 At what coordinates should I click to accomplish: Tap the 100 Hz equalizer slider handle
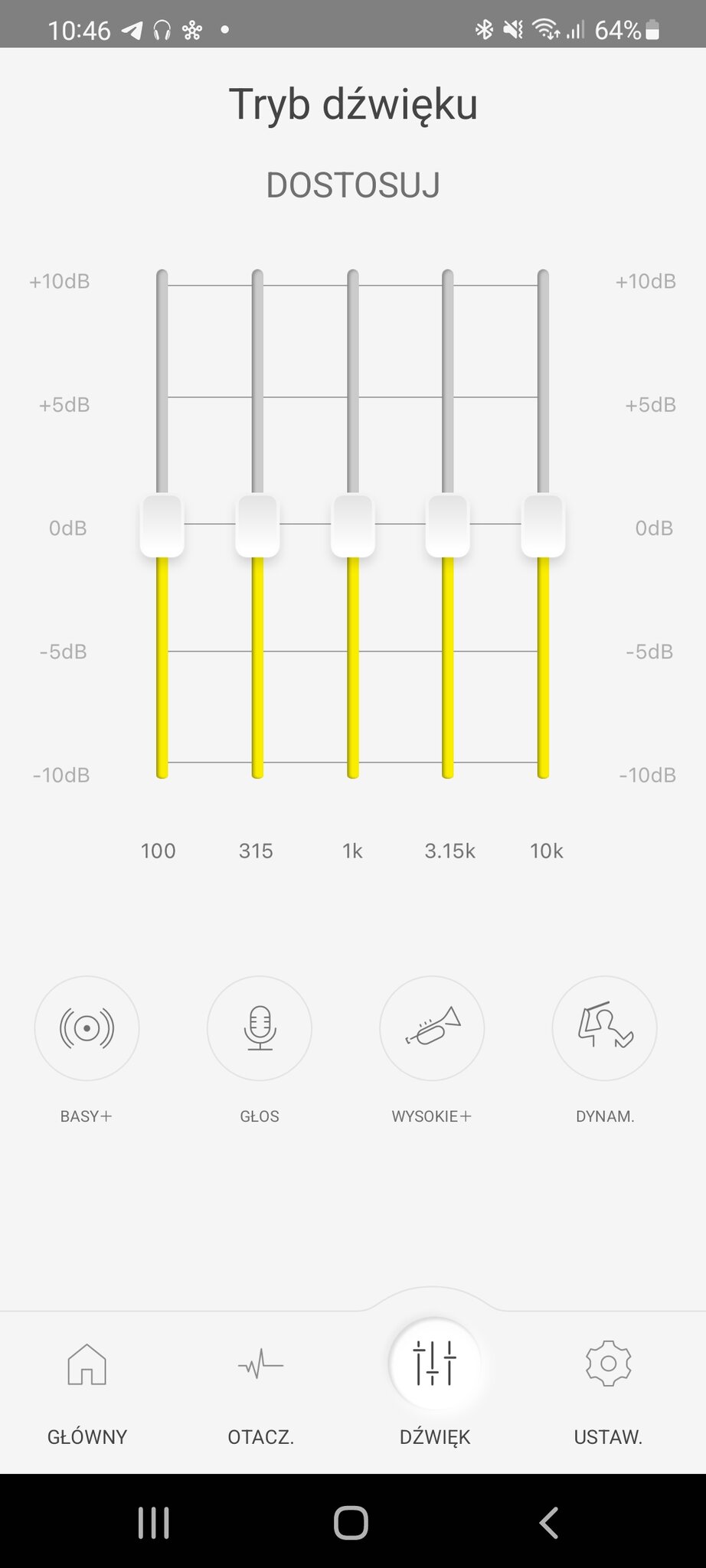point(162,526)
